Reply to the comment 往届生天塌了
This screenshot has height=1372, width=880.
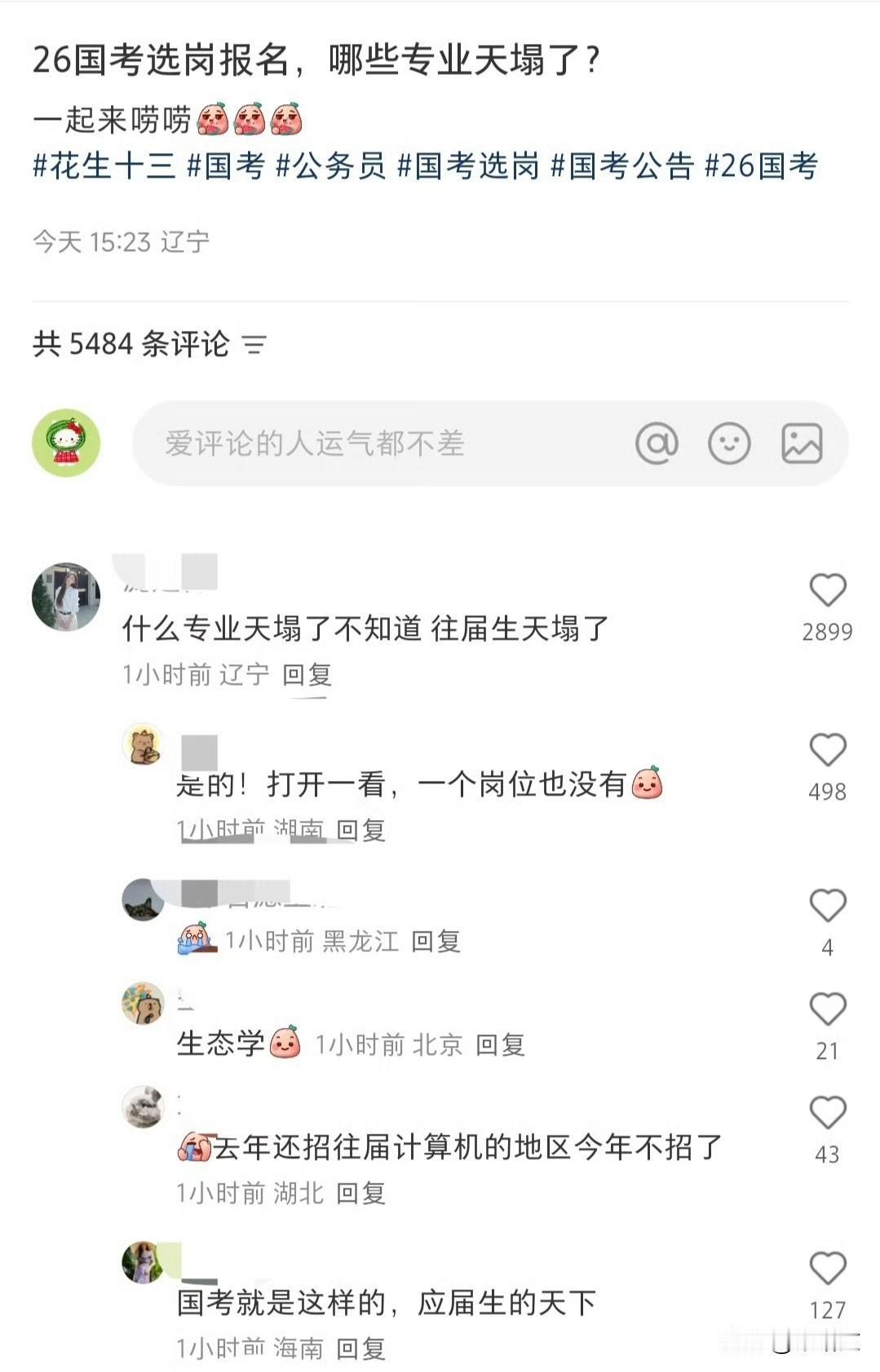[307, 675]
